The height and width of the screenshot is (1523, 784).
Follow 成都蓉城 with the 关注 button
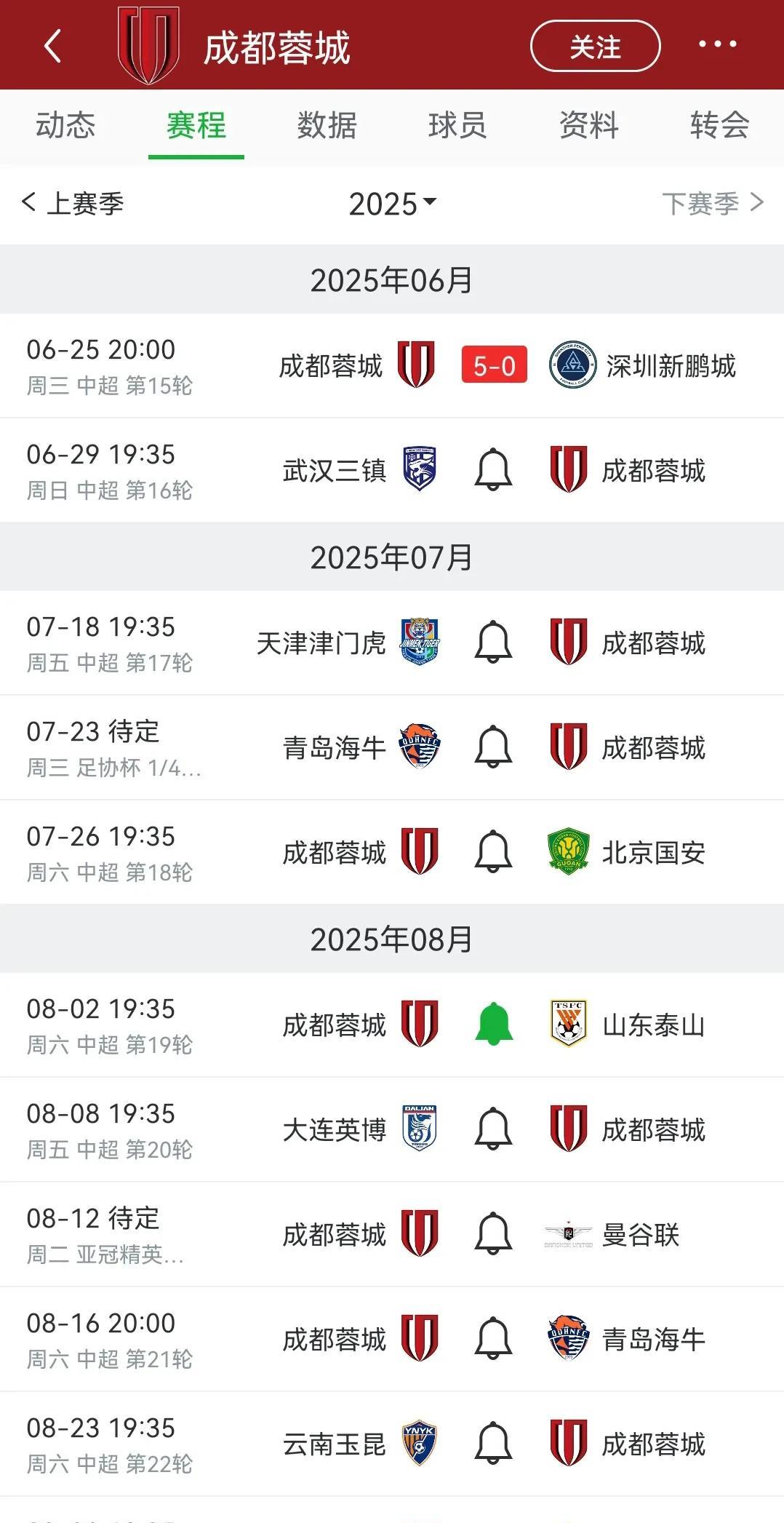(x=596, y=47)
